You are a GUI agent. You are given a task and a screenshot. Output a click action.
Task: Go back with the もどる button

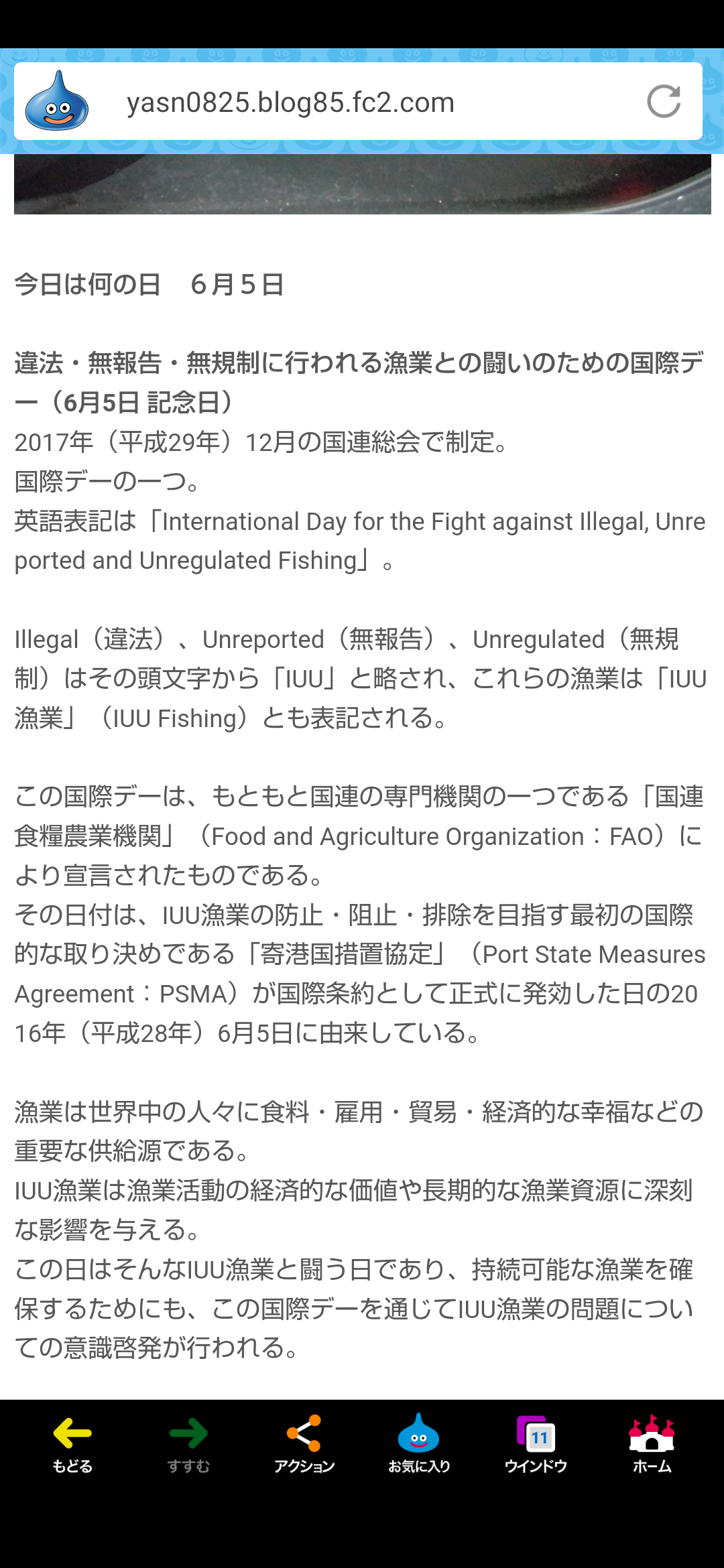pos(72,1444)
